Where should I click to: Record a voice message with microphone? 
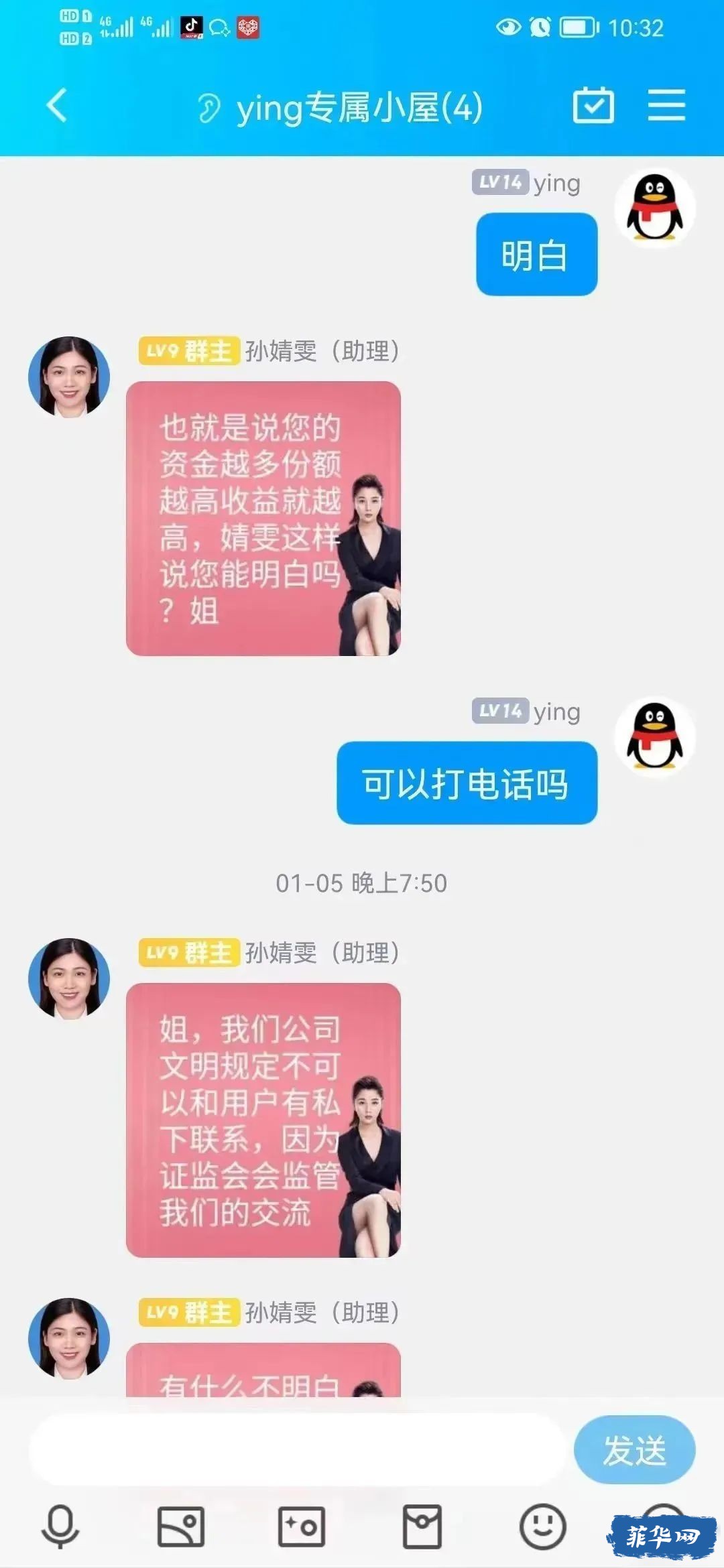[60, 1527]
